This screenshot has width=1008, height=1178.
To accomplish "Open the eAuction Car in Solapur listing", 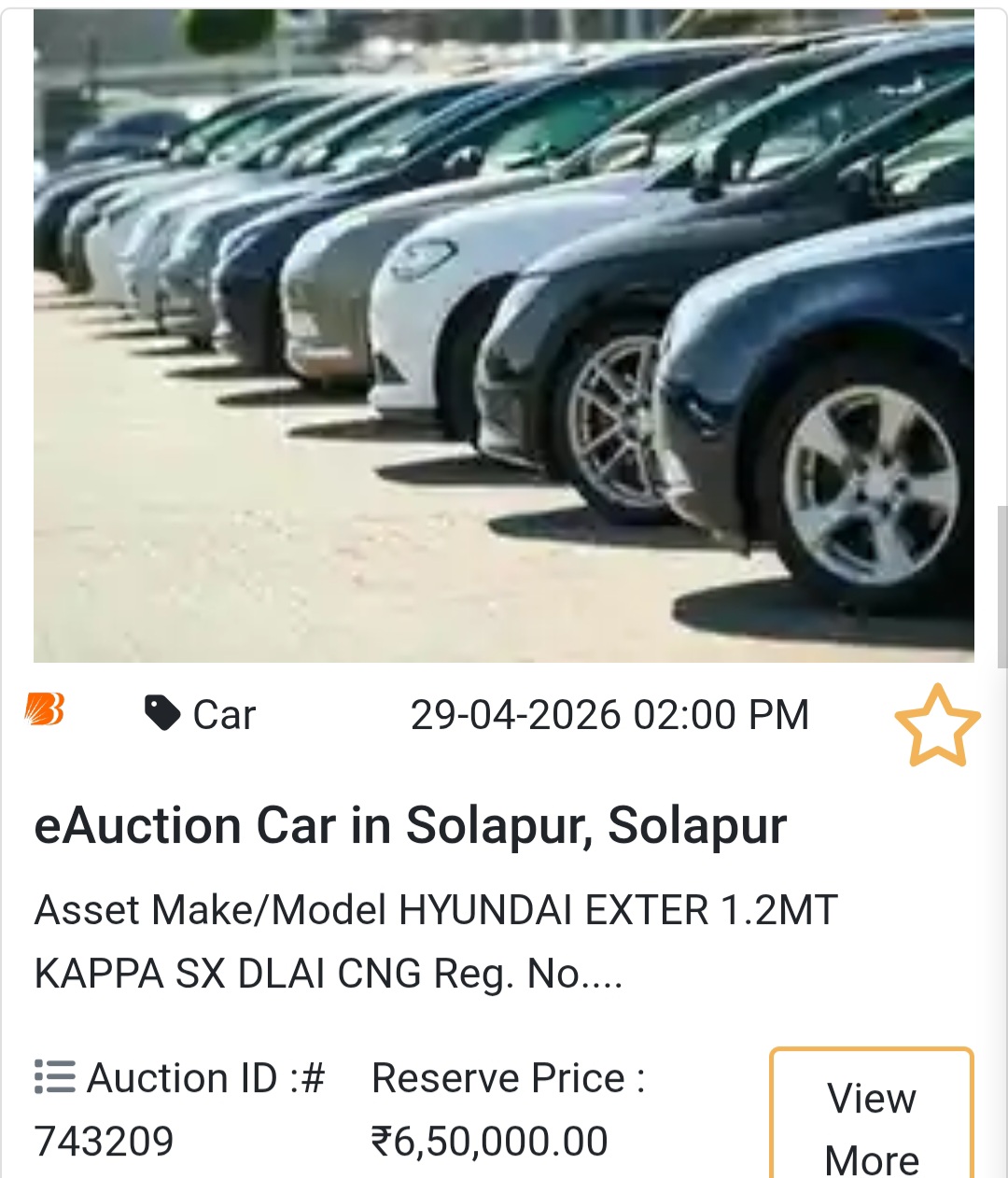I will [412, 825].
